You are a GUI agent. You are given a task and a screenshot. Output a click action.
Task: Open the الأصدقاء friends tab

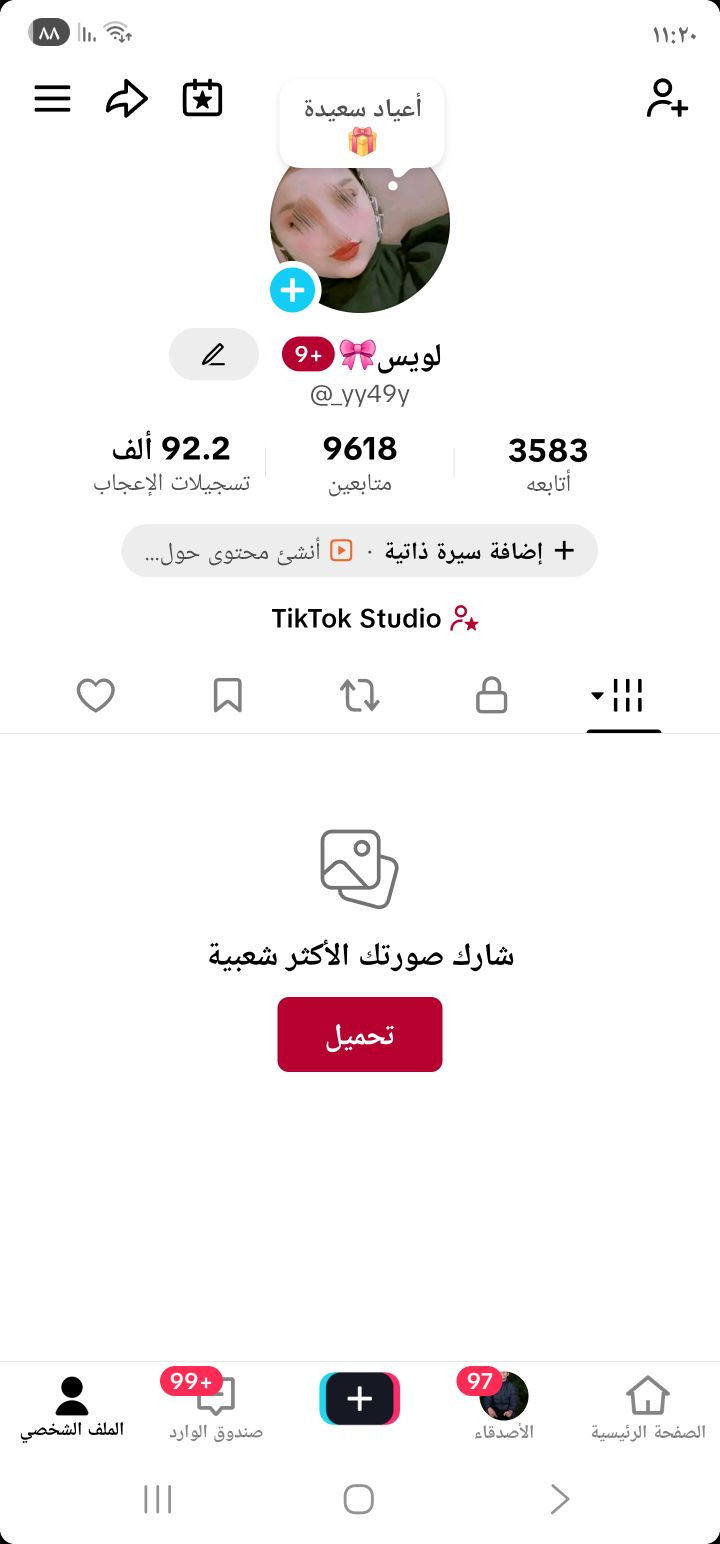point(504,1407)
